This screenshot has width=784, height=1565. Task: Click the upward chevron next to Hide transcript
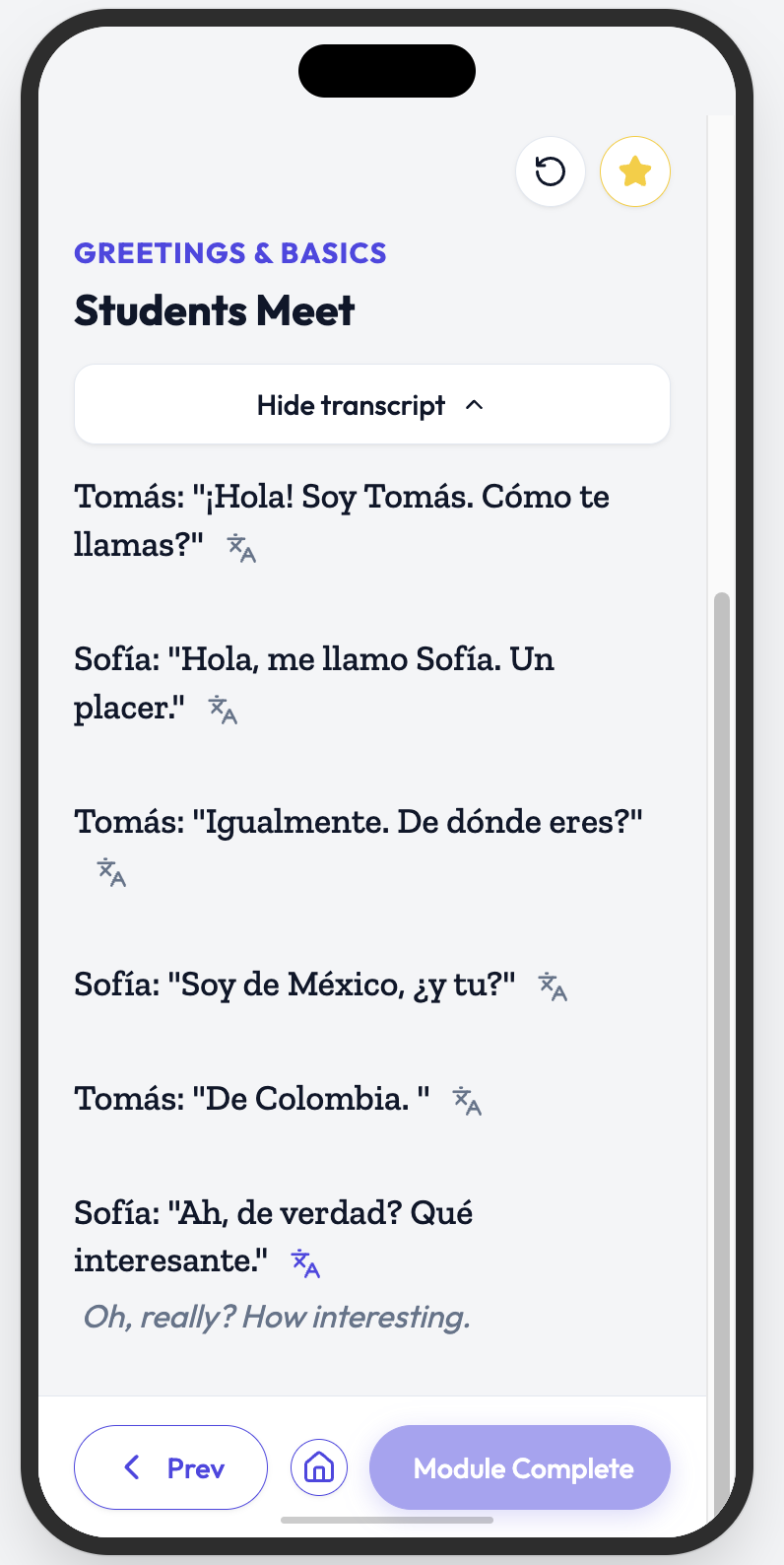pyautogui.click(x=474, y=404)
